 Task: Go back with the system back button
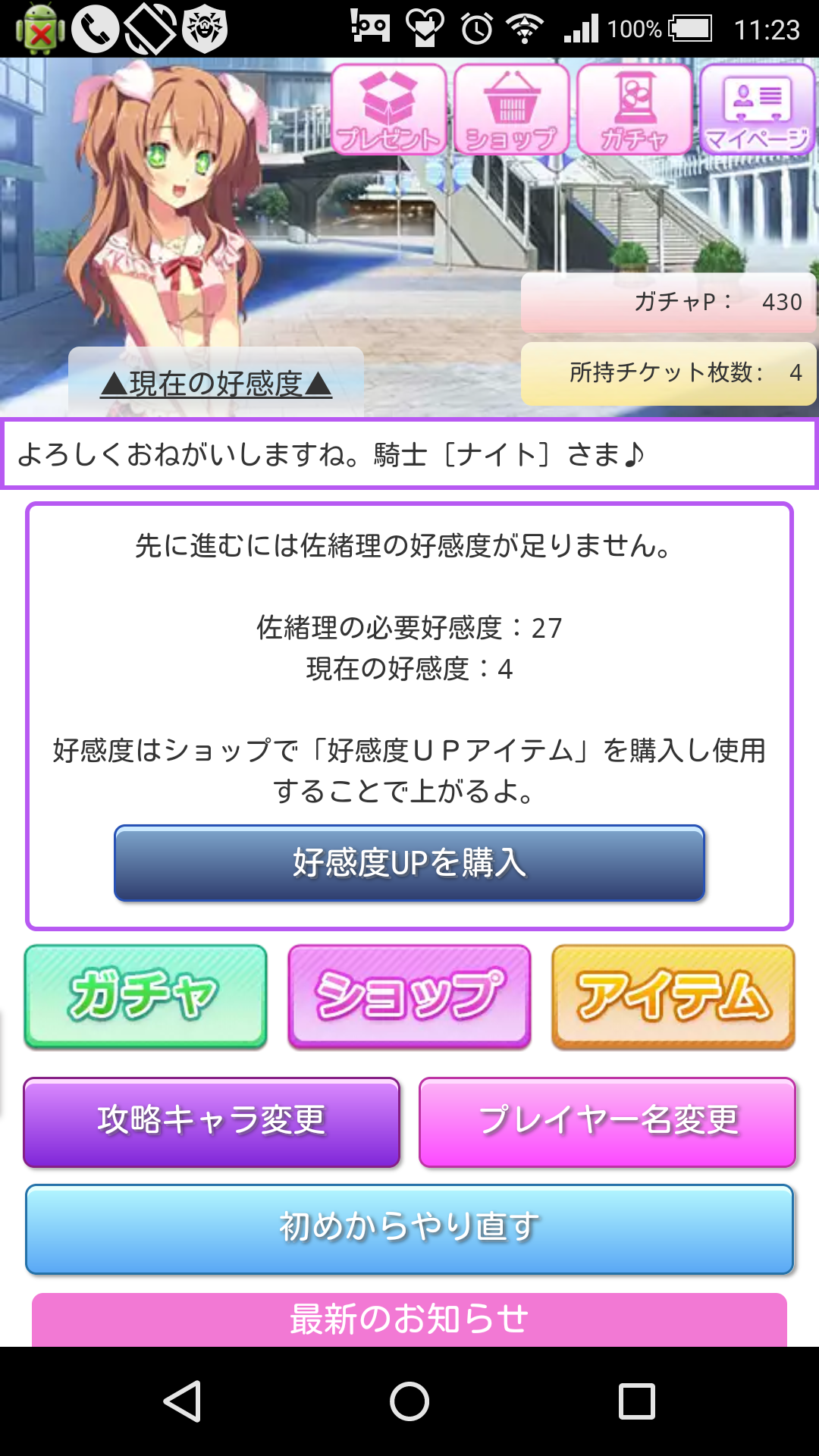[x=182, y=1401]
